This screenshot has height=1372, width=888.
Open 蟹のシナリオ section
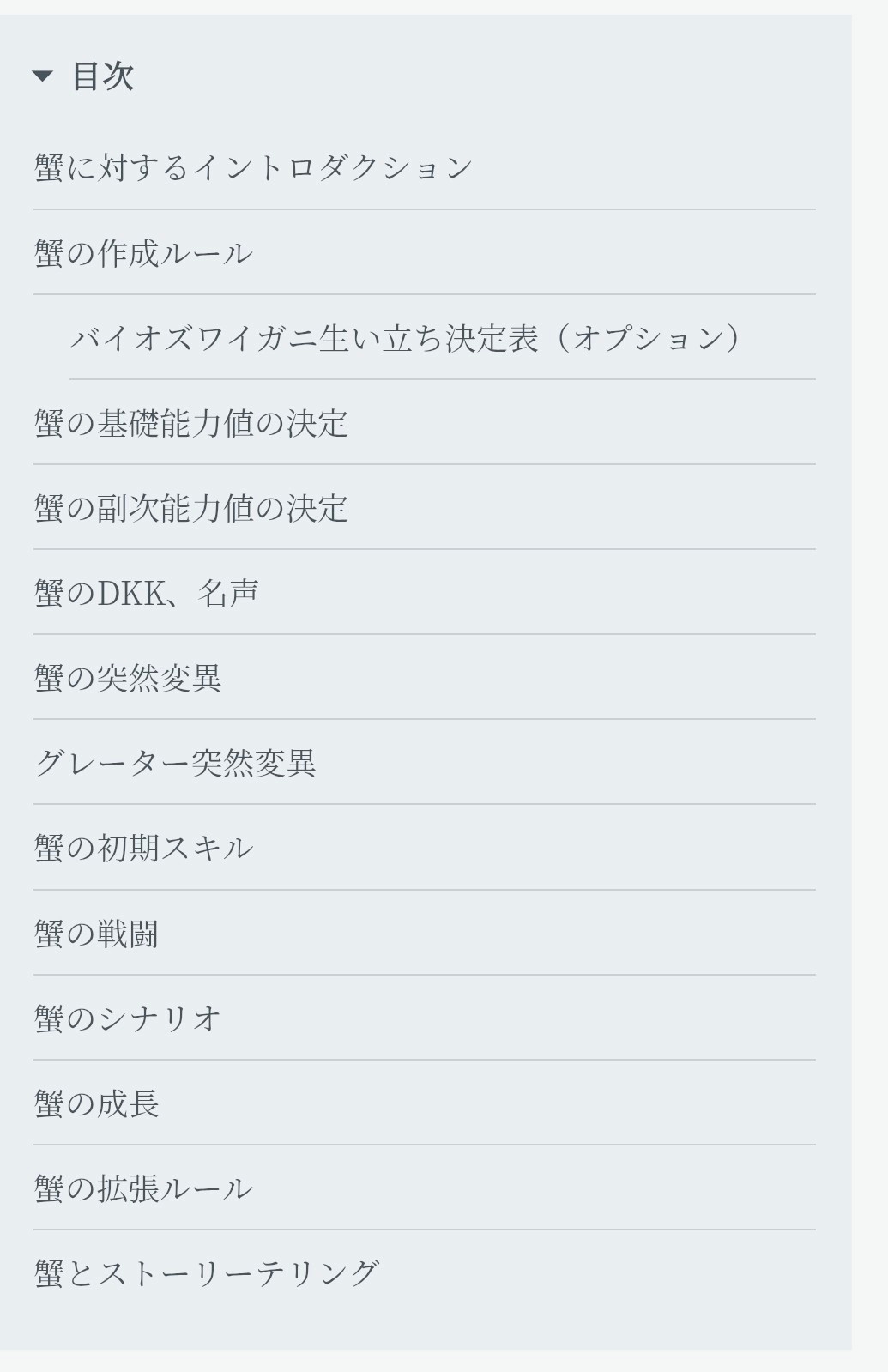pyautogui.click(x=128, y=1018)
